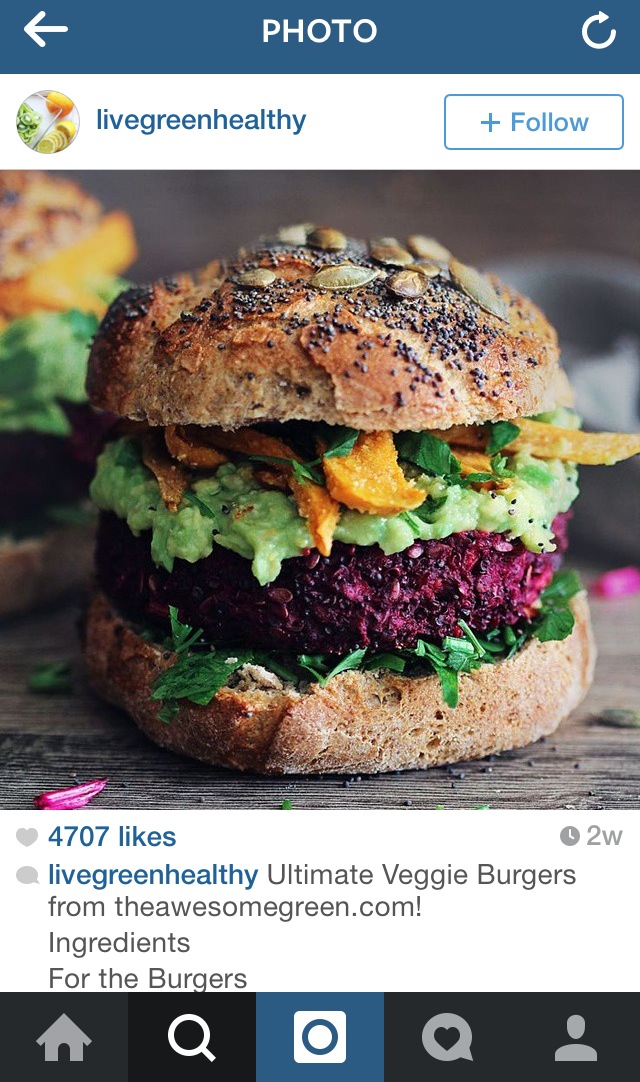The height and width of the screenshot is (1082, 640).
Task: Open livegreenhealthy username in the caption
Action: click(x=152, y=875)
